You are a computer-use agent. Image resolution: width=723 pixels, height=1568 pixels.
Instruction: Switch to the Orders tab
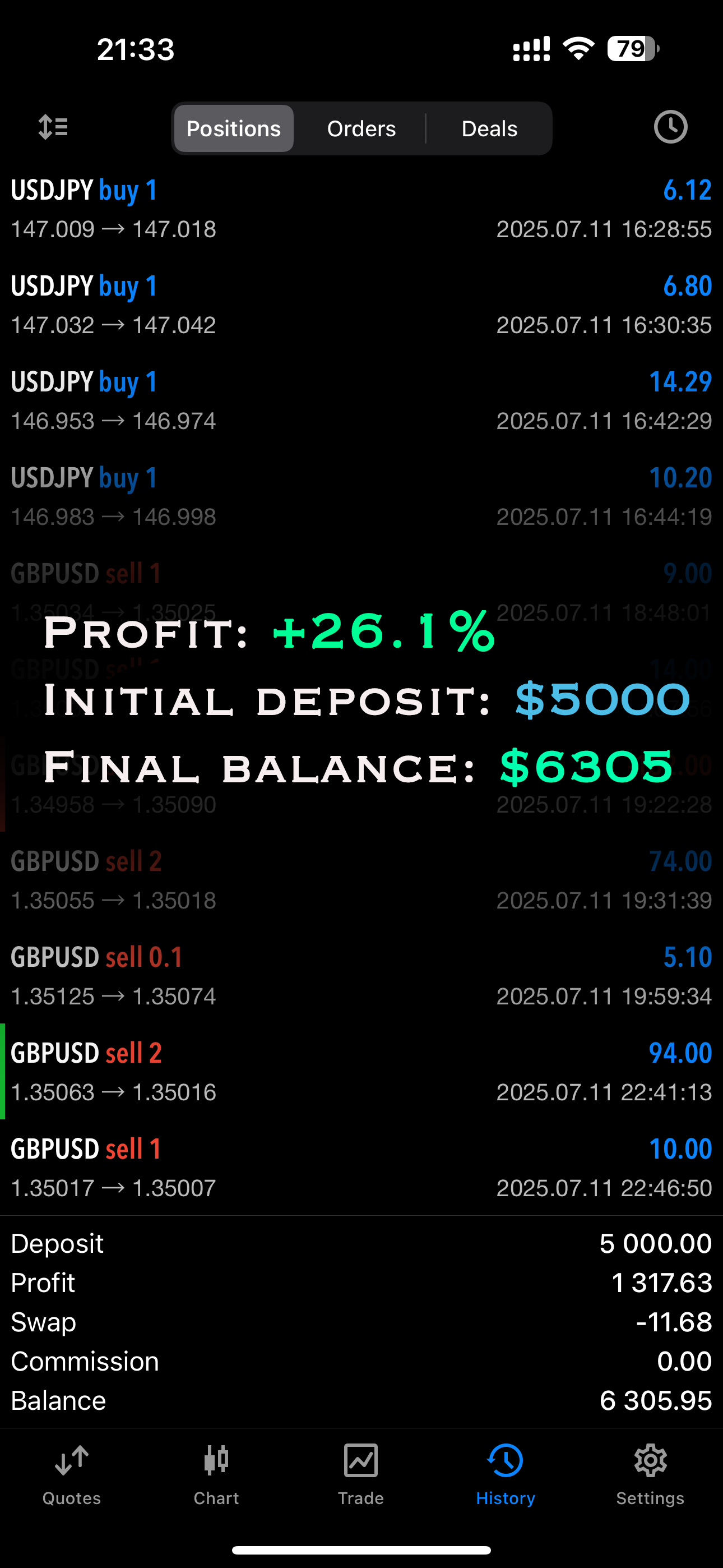pyautogui.click(x=361, y=128)
